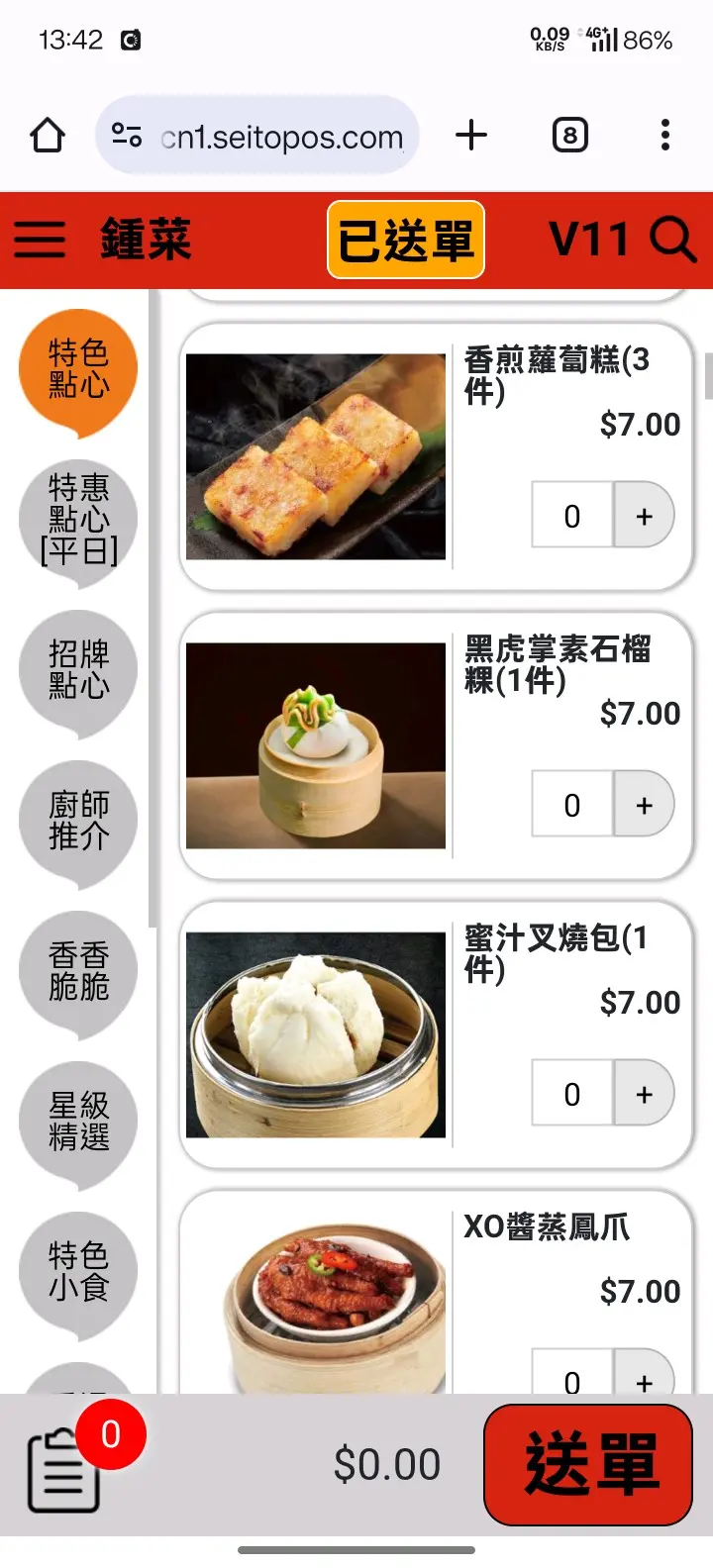Submit the order with 送單
The image size is (713, 1568).
click(x=588, y=1465)
